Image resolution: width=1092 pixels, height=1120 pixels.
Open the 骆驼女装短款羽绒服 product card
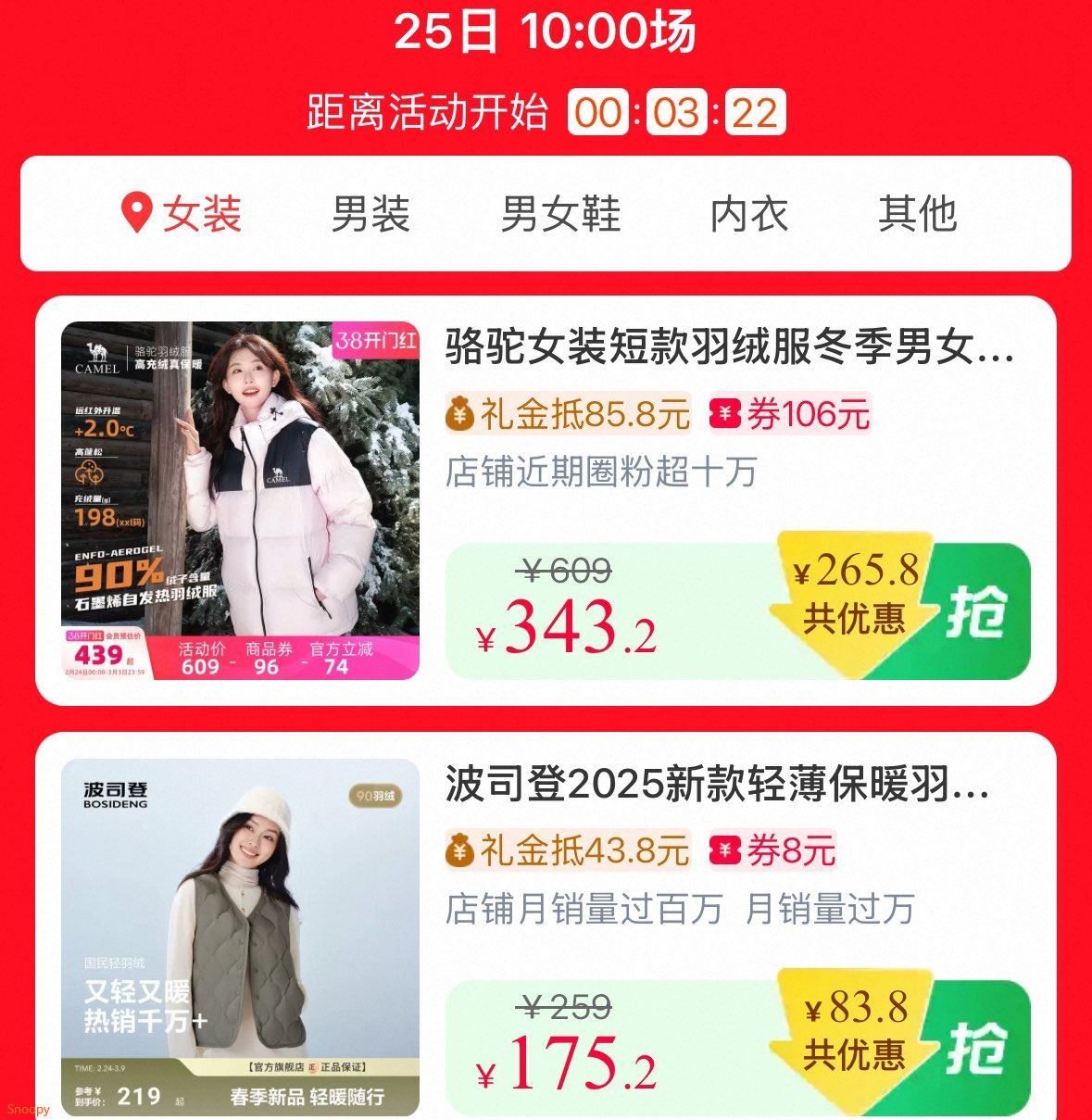729,348
